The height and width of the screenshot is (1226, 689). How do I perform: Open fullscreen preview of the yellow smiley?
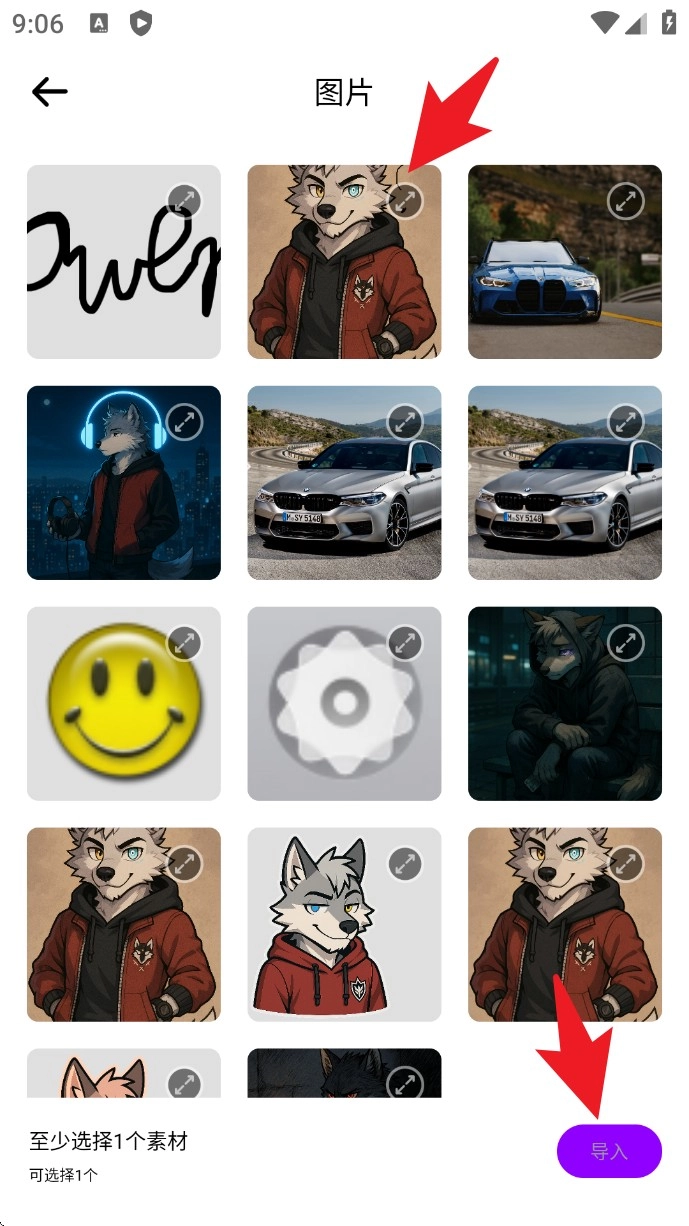tap(184, 643)
